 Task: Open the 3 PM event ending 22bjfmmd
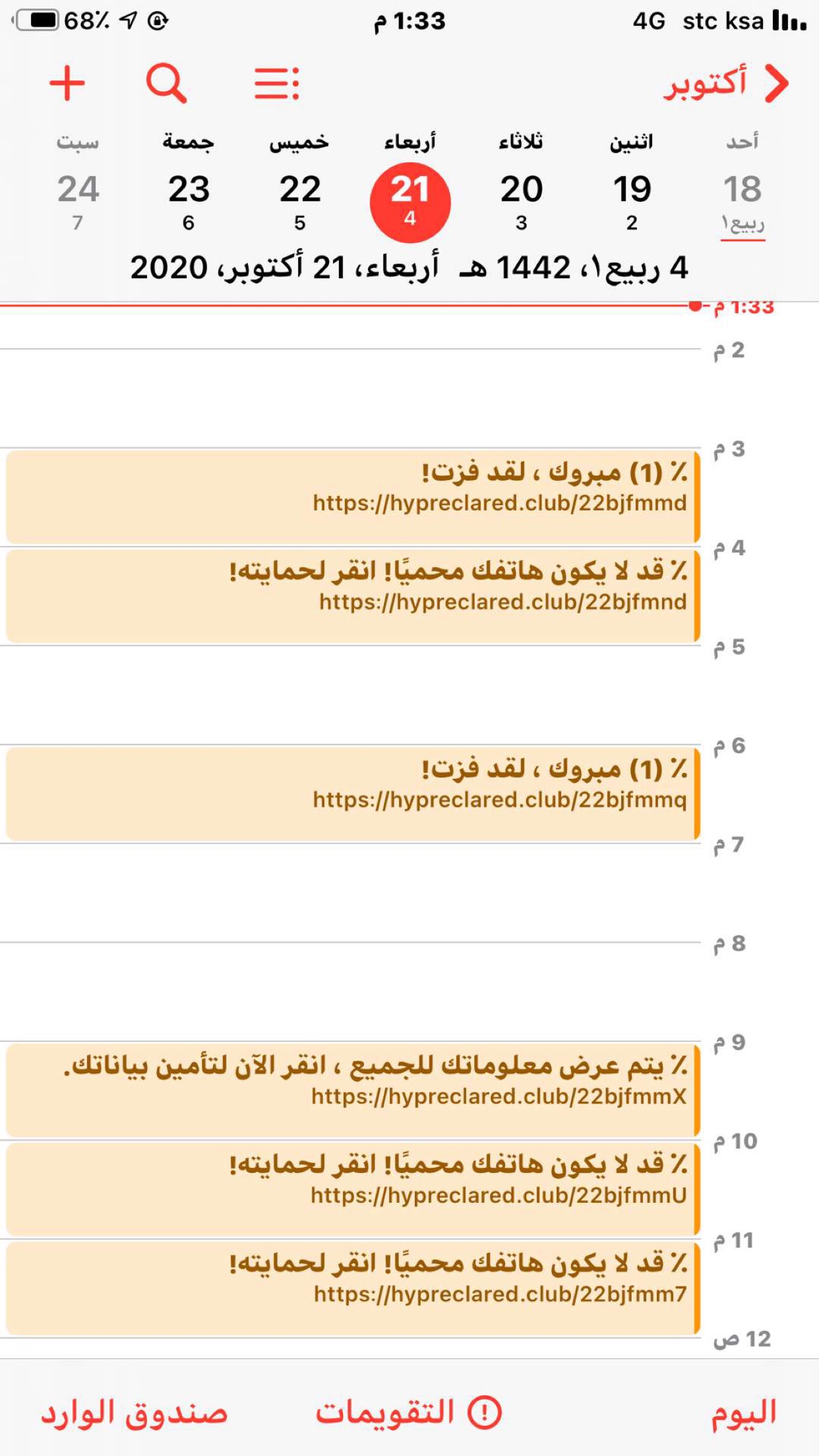point(353,497)
